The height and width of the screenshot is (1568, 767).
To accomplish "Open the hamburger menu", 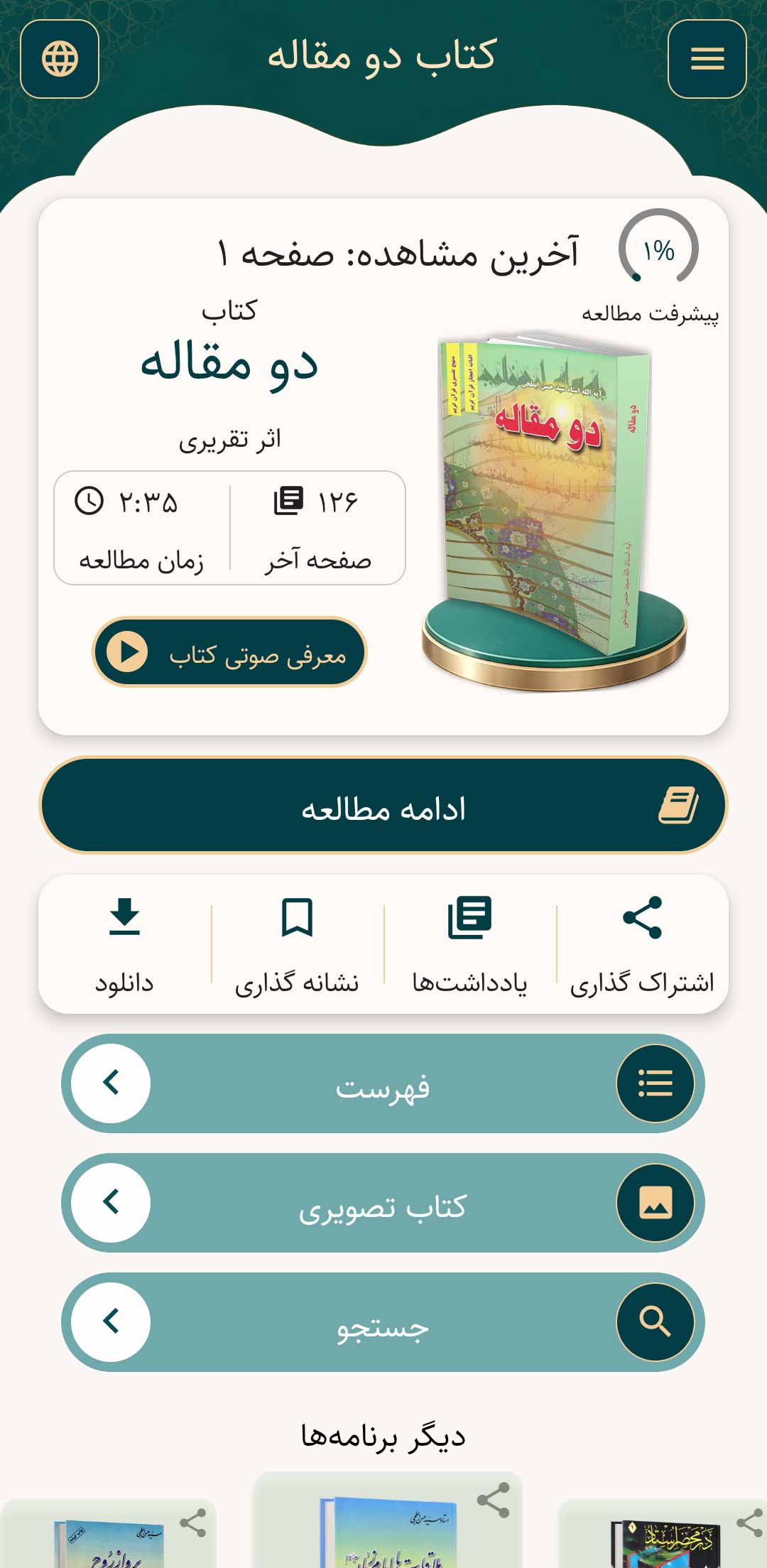I will [707, 59].
